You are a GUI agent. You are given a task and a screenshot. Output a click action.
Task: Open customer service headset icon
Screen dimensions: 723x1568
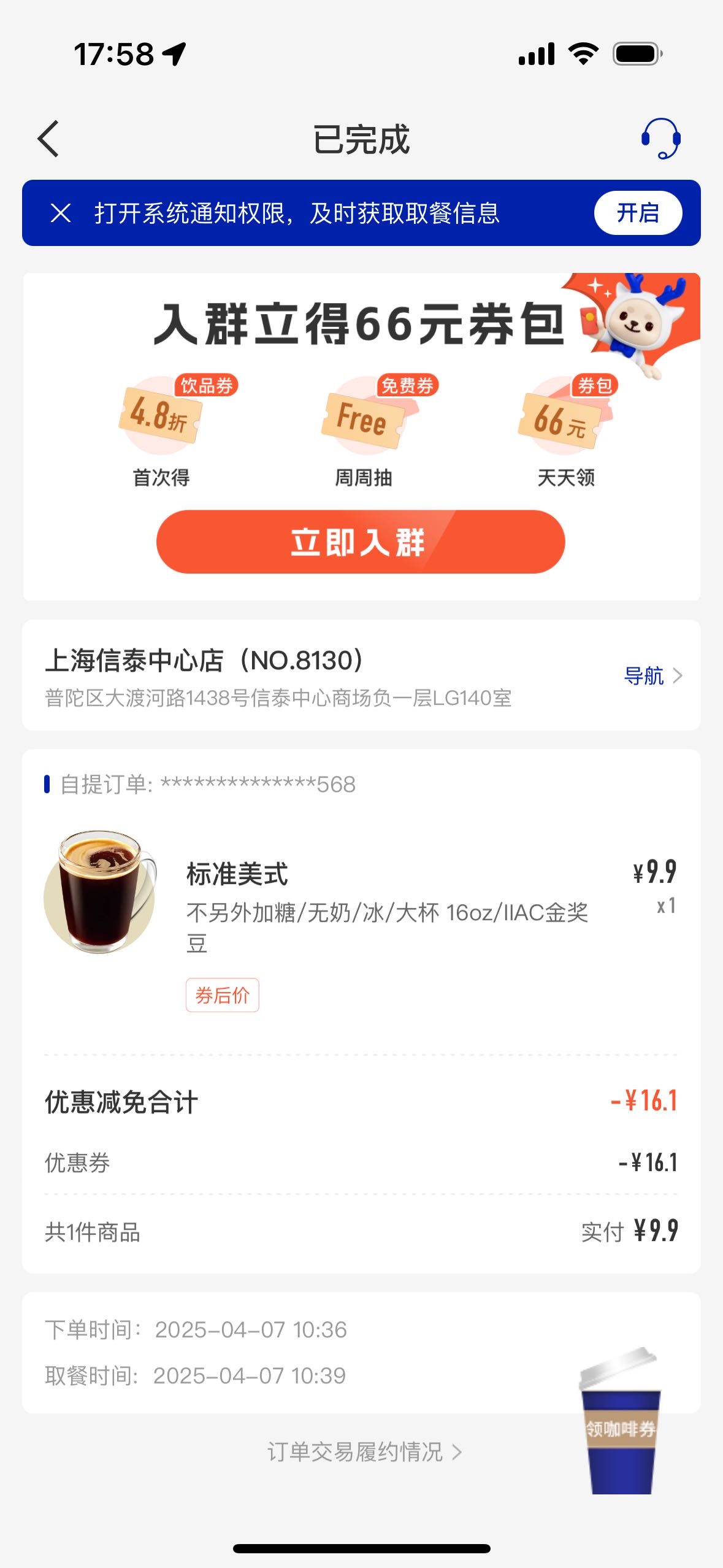(660, 139)
